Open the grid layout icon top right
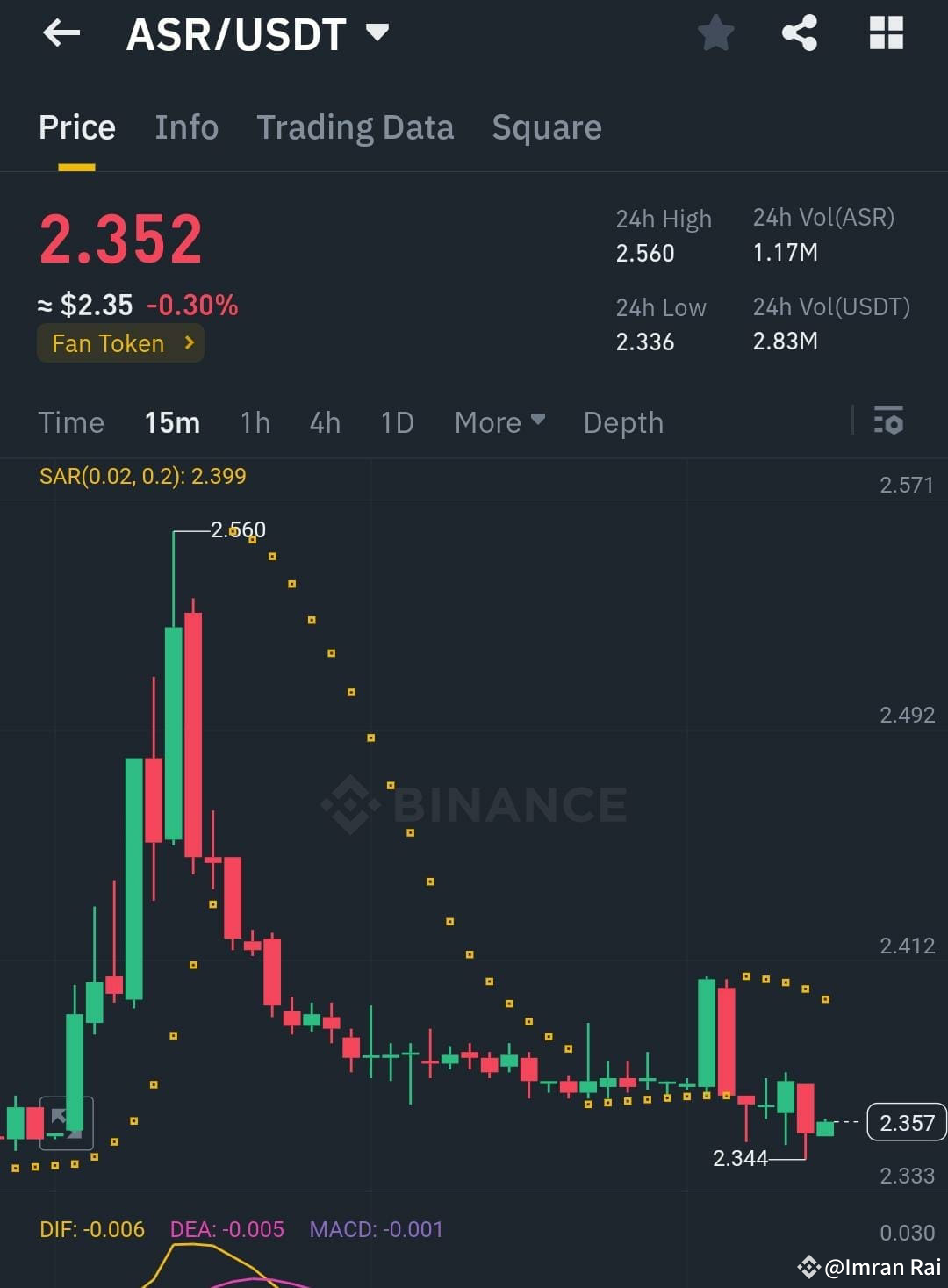This screenshot has width=948, height=1288. pyautogui.click(x=885, y=33)
